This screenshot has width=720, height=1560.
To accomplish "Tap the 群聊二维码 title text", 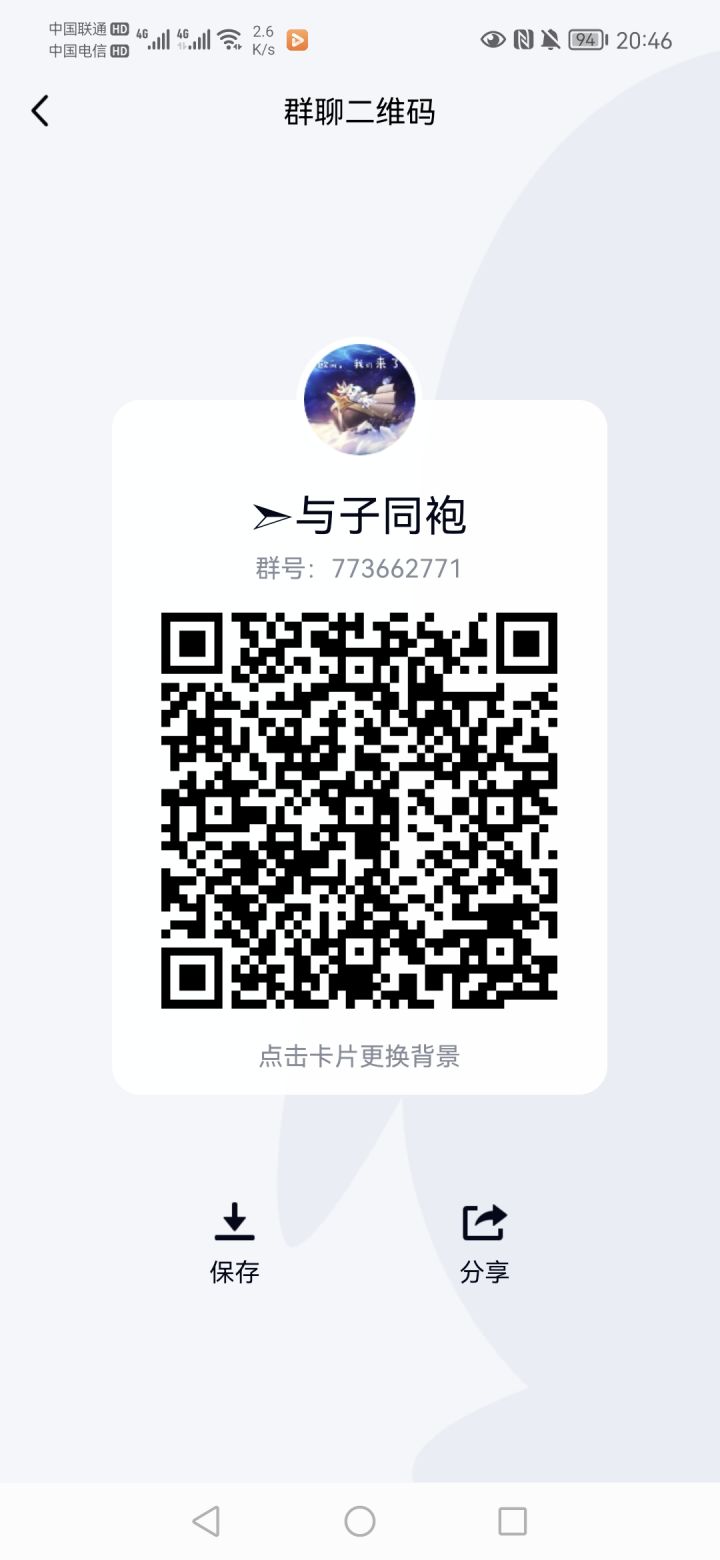I will click(360, 112).
